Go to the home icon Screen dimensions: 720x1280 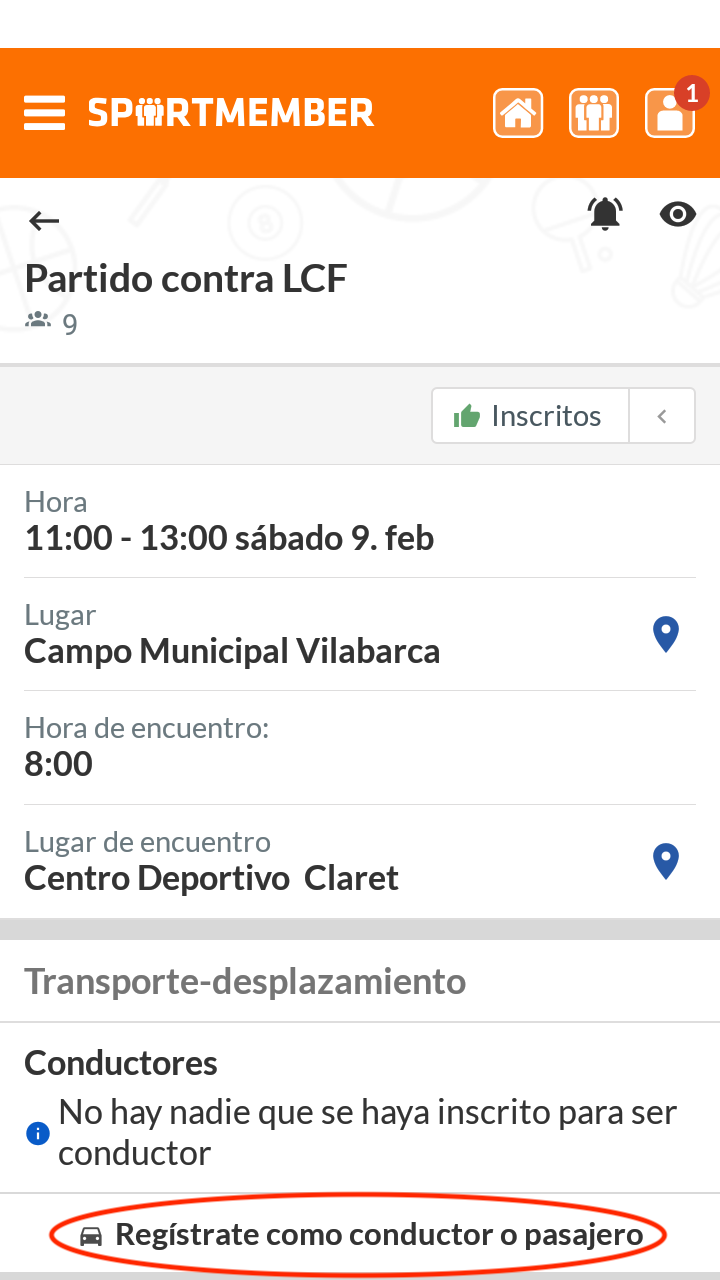(518, 113)
